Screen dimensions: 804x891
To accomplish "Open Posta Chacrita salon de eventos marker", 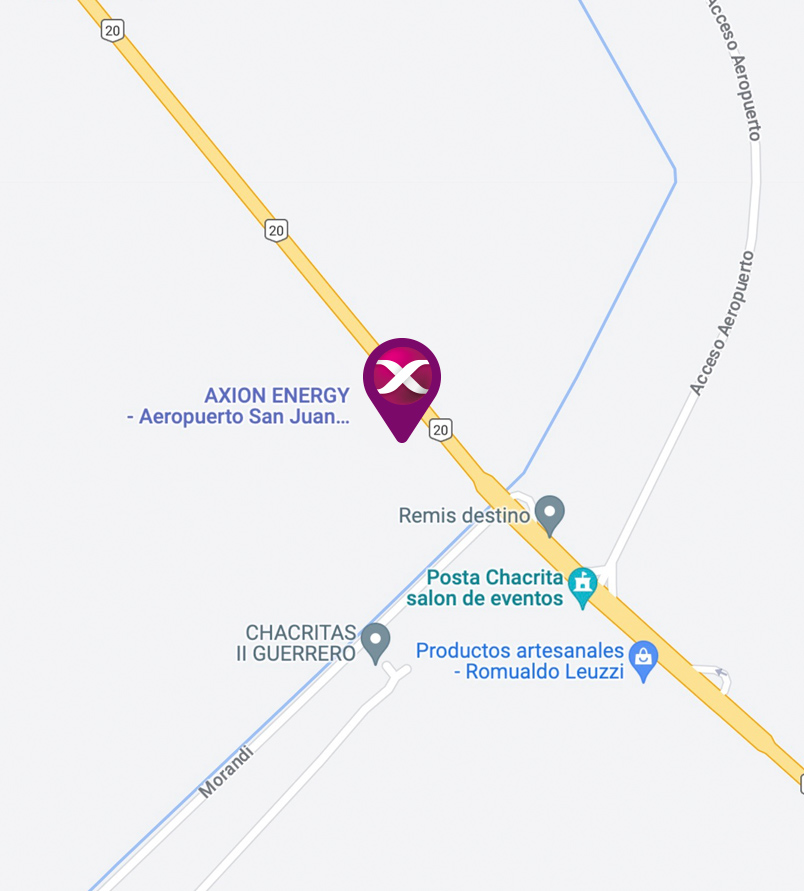I will pos(582,586).
